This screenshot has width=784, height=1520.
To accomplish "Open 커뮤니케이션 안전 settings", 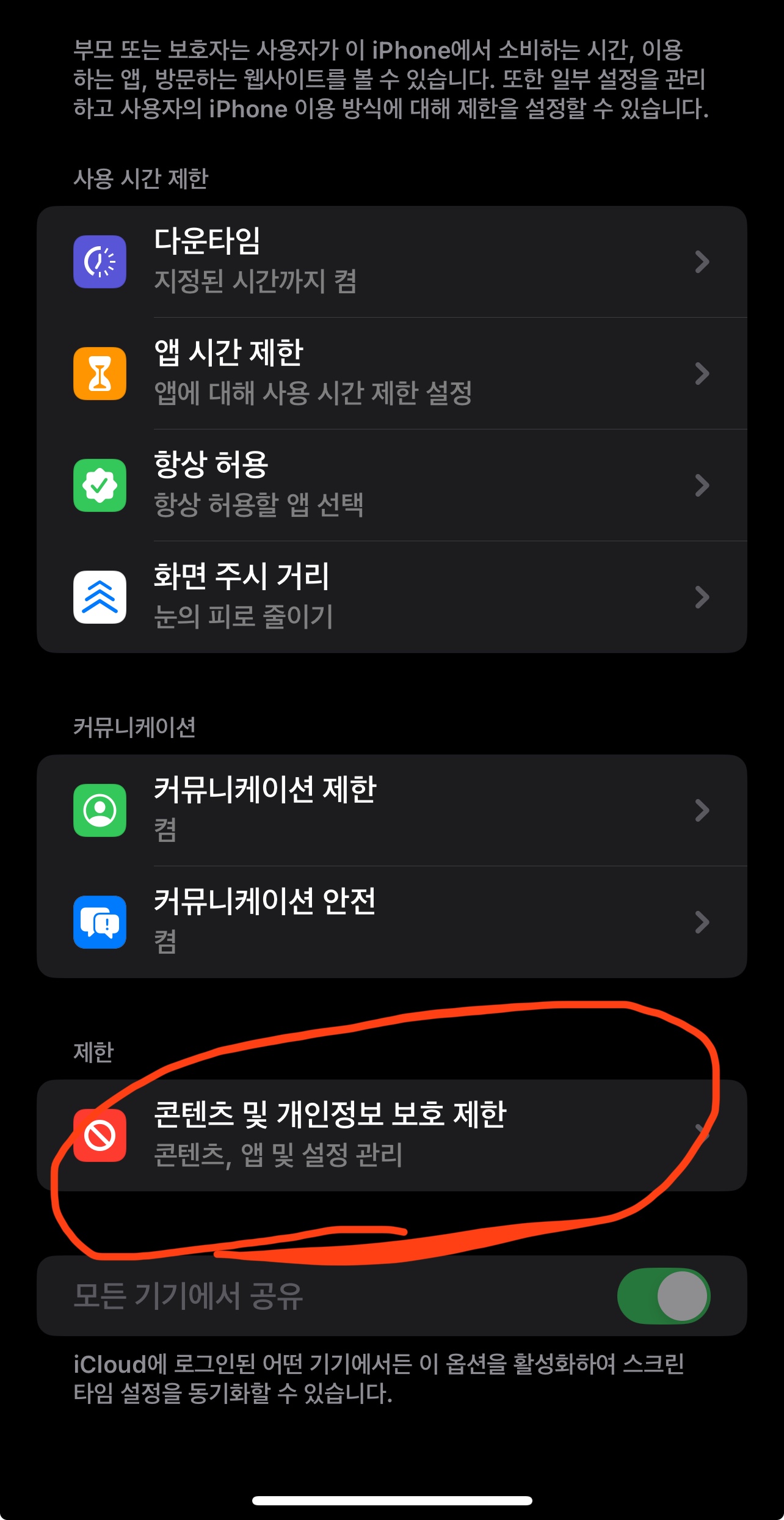I will tap(391, 922).
